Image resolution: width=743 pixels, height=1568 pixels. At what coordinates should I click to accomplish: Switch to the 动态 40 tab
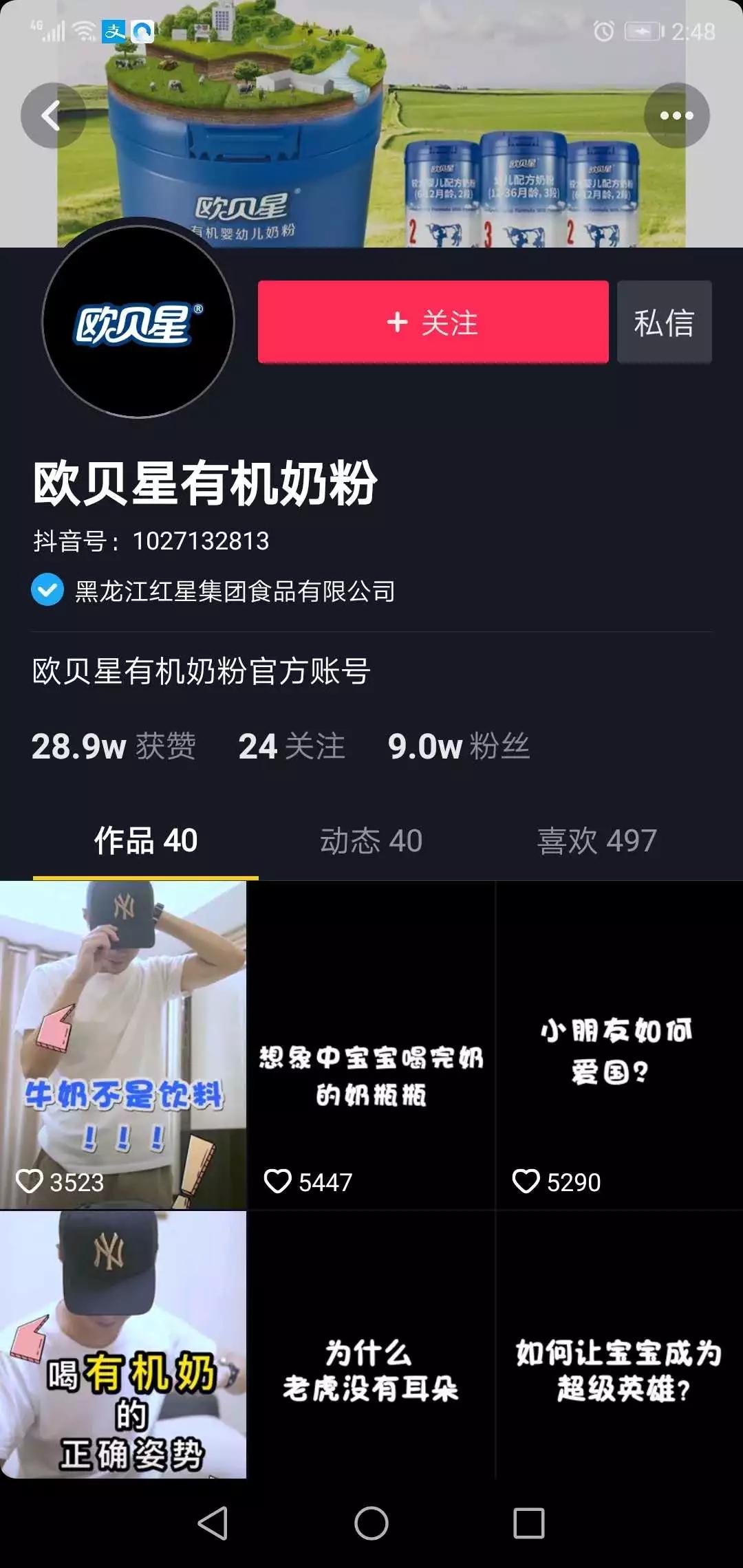(371, 841)
